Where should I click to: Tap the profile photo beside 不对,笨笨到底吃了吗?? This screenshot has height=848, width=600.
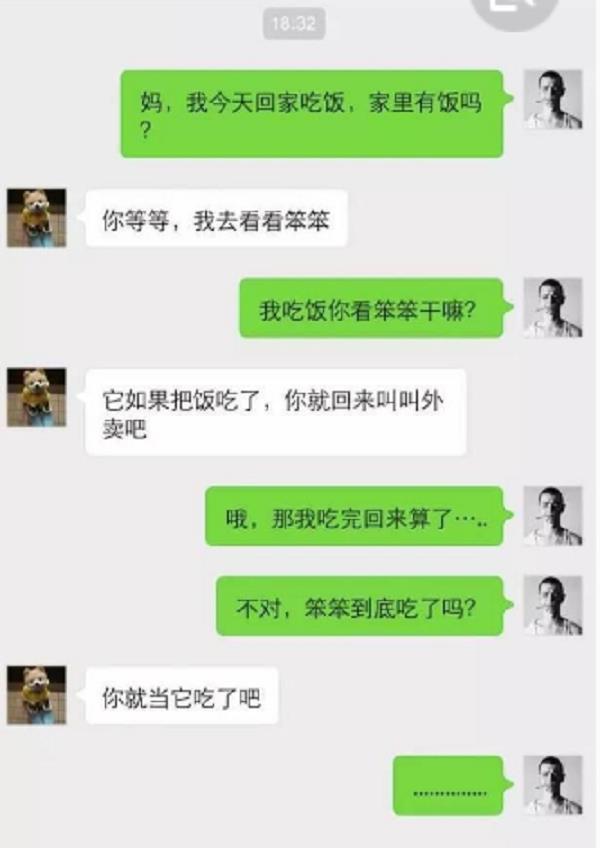(553, 605)
